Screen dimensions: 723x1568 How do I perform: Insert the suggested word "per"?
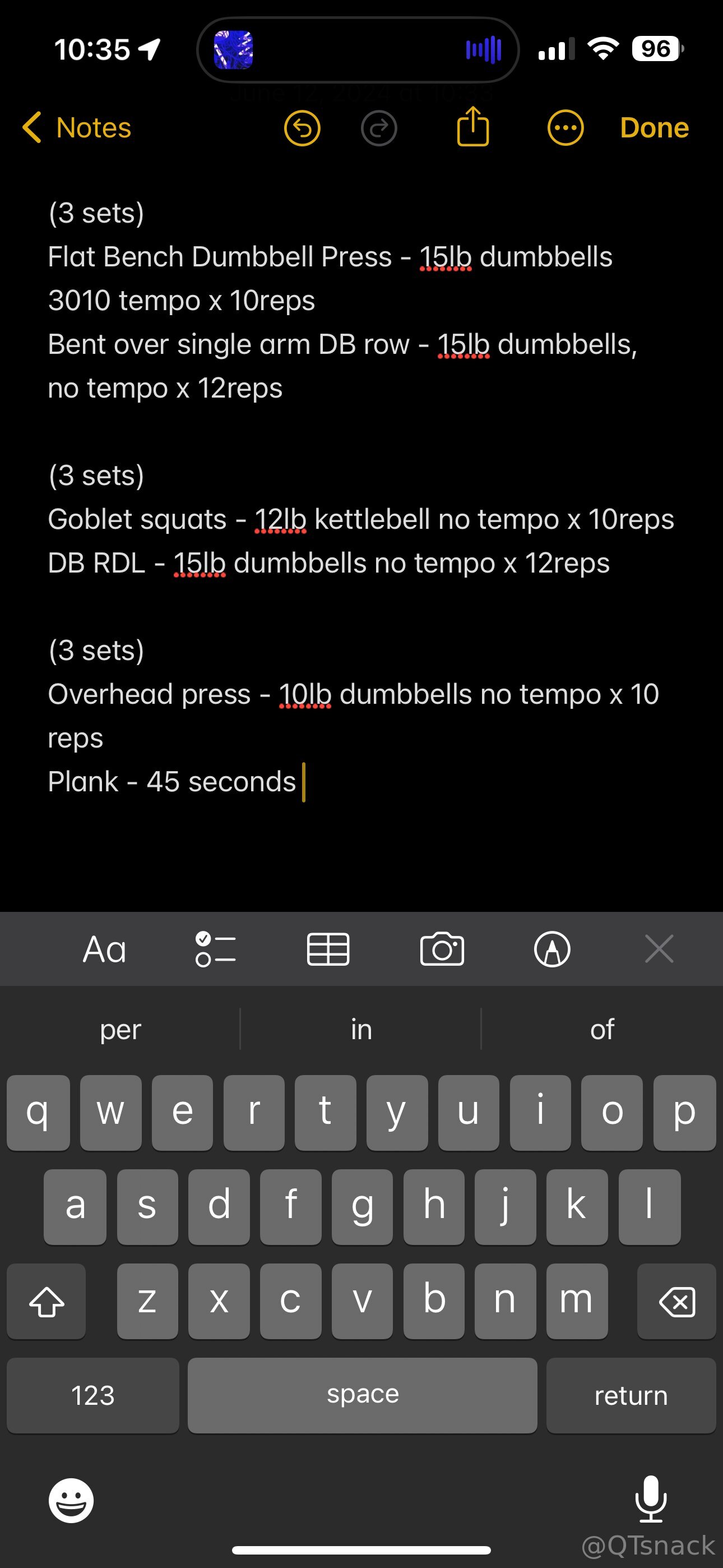(x=121, y=1029)
